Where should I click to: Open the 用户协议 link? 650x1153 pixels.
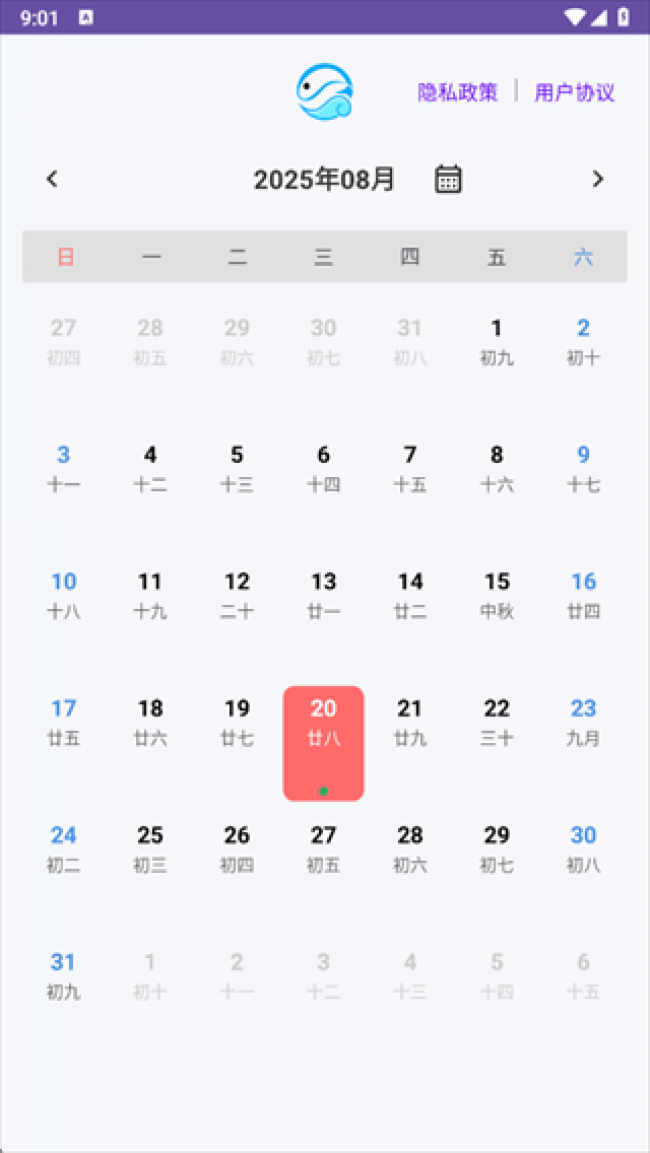574,92
